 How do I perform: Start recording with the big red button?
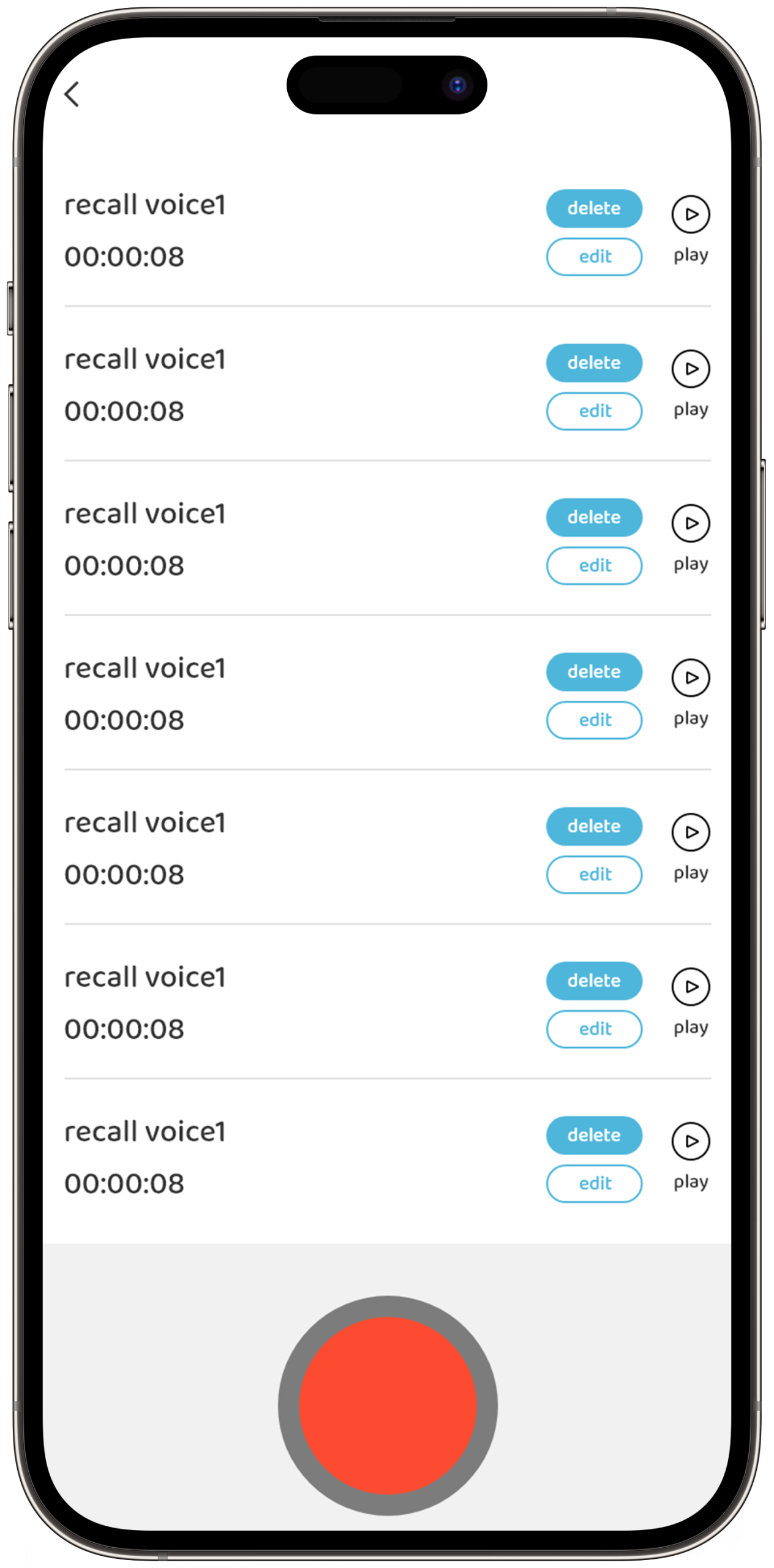coord(387,1404)
